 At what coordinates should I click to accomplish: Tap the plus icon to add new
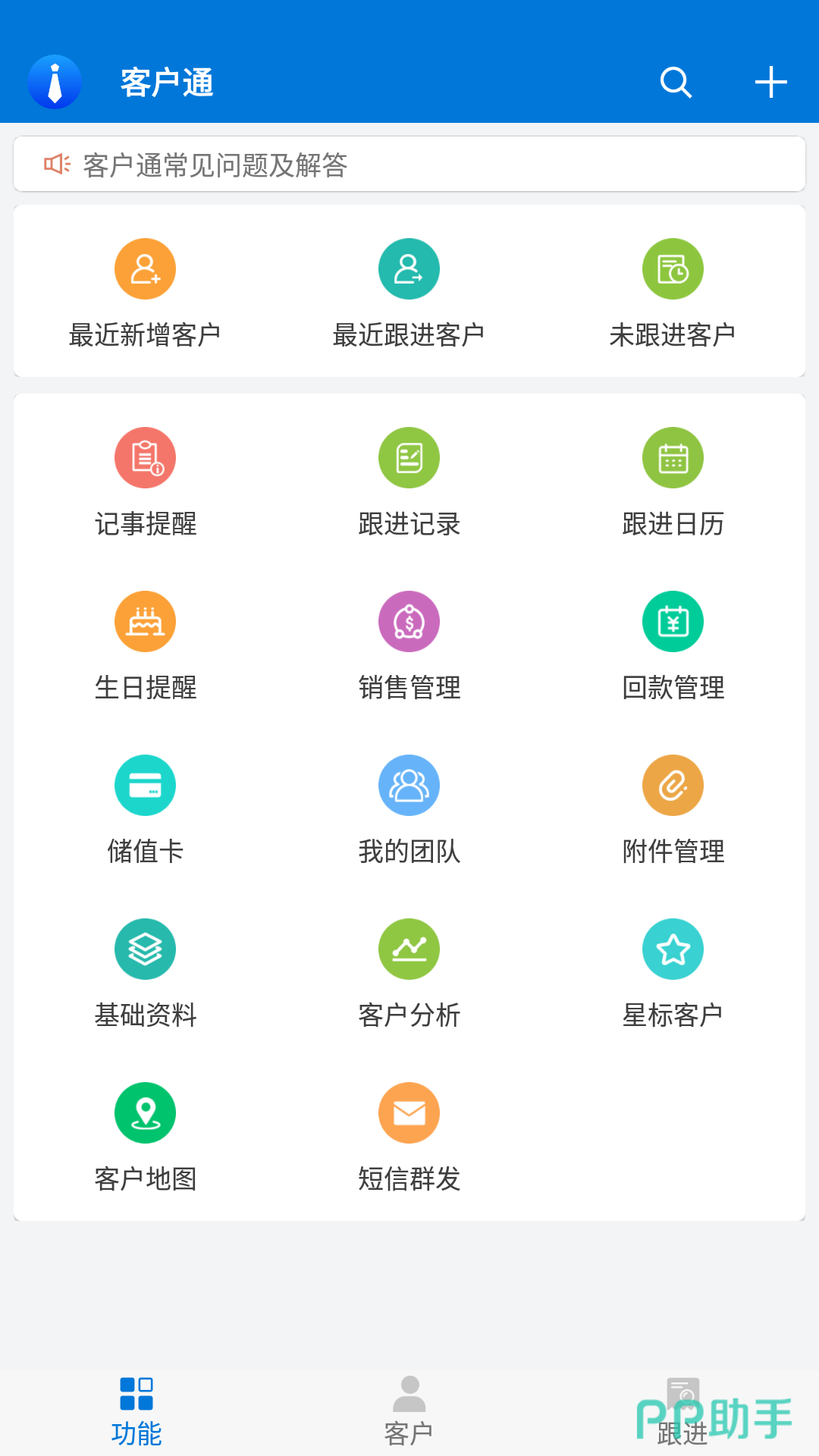[770, 82]
